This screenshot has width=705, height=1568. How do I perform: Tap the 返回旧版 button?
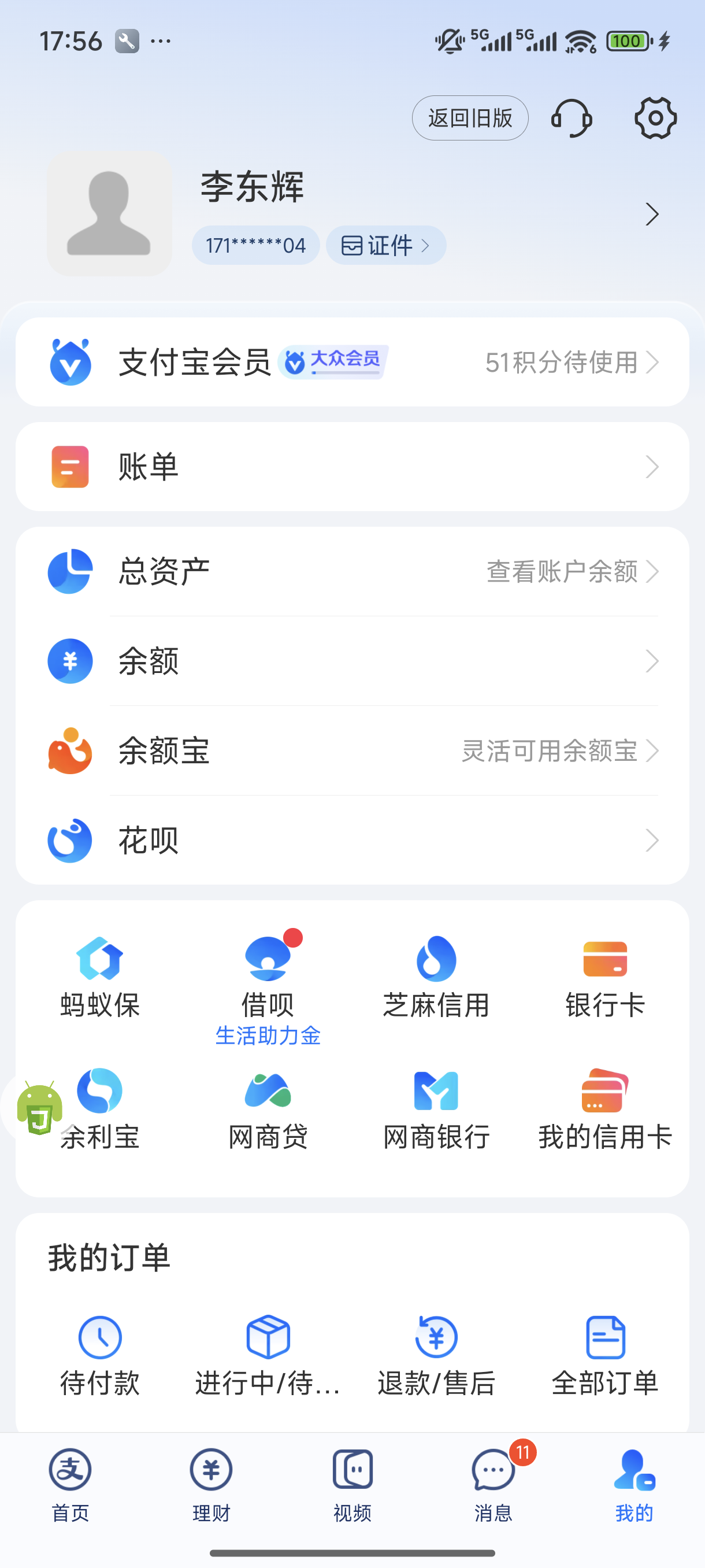coord(470,118)
